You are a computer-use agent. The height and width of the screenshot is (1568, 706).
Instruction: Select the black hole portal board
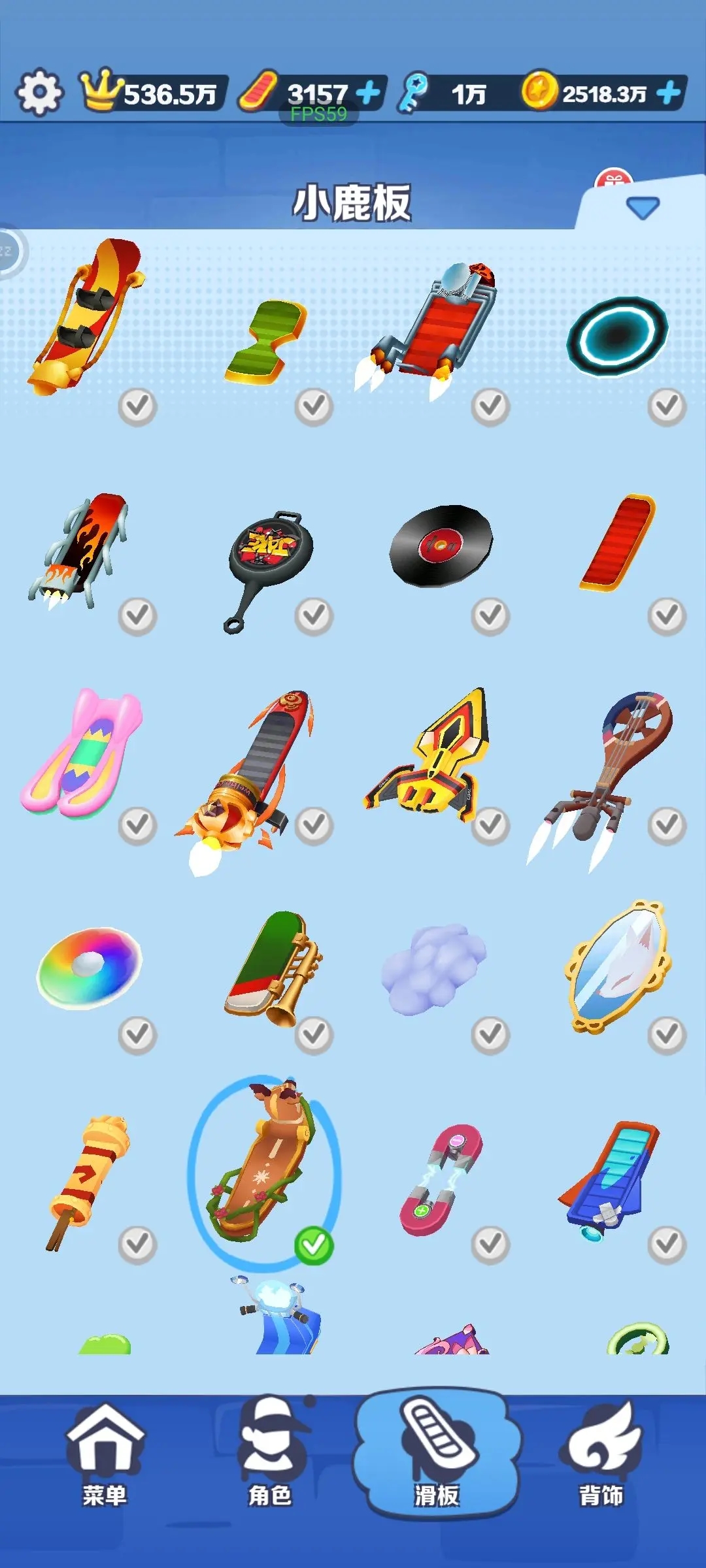(x=617, y=336)
